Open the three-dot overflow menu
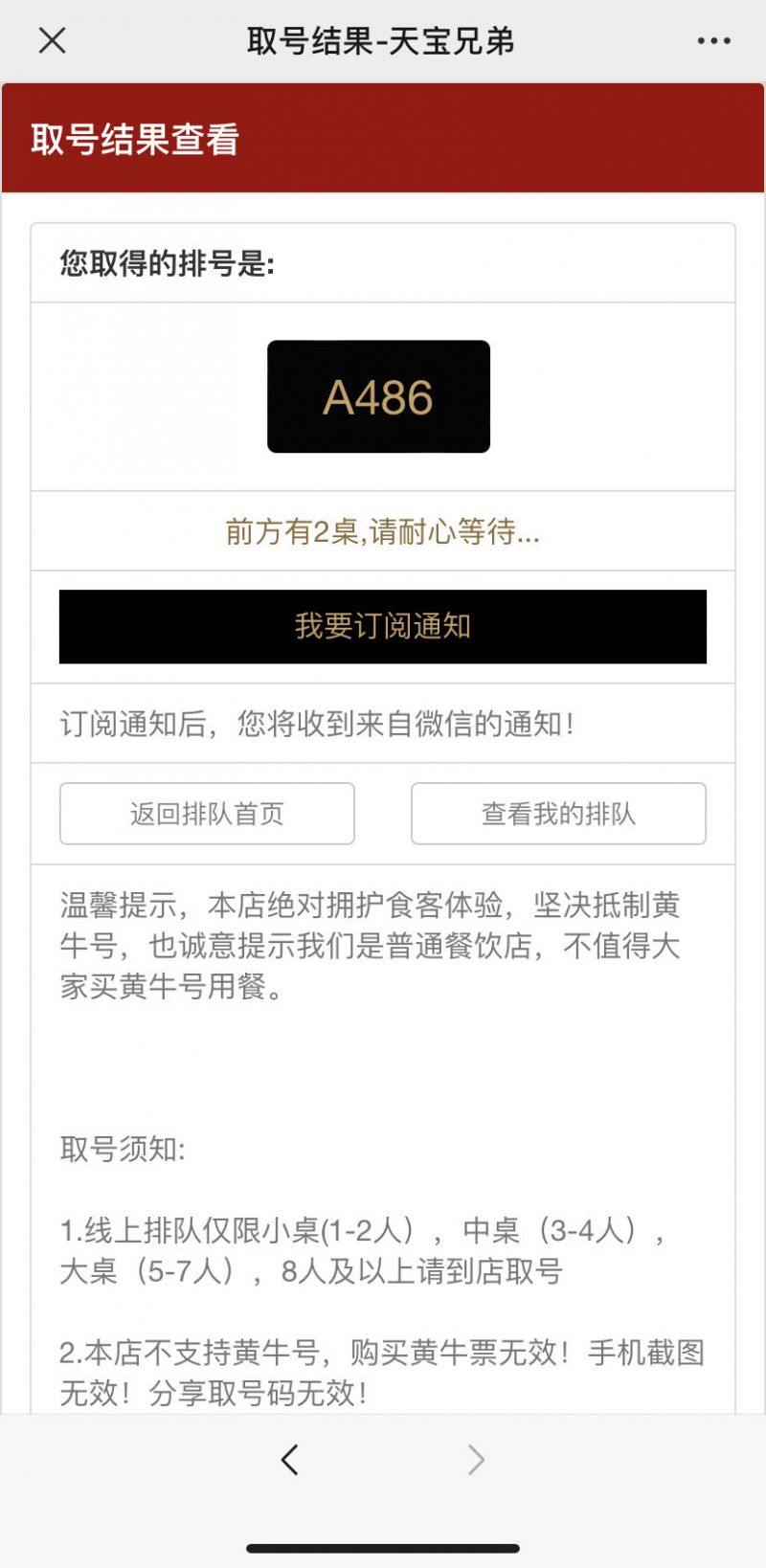The image size is (766, 1568). coord(713,41)
